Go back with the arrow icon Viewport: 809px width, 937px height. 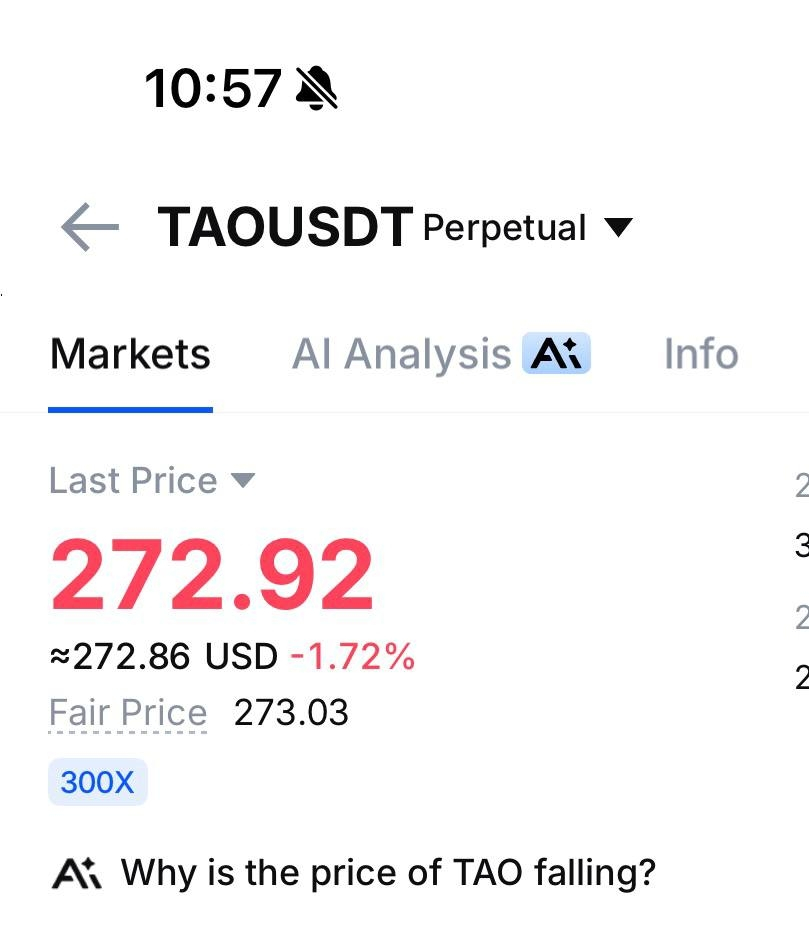click(90, 227)
